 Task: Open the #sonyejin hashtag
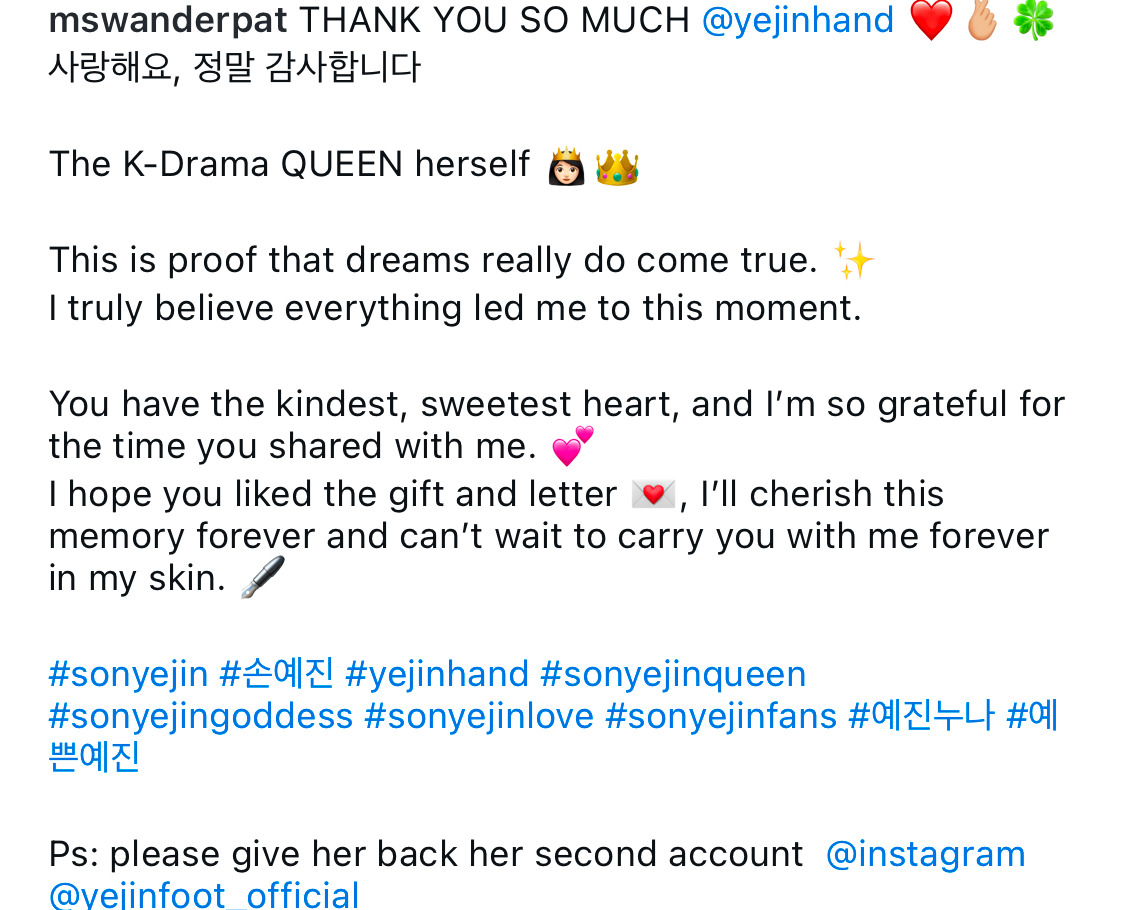[x=128, y=674]
